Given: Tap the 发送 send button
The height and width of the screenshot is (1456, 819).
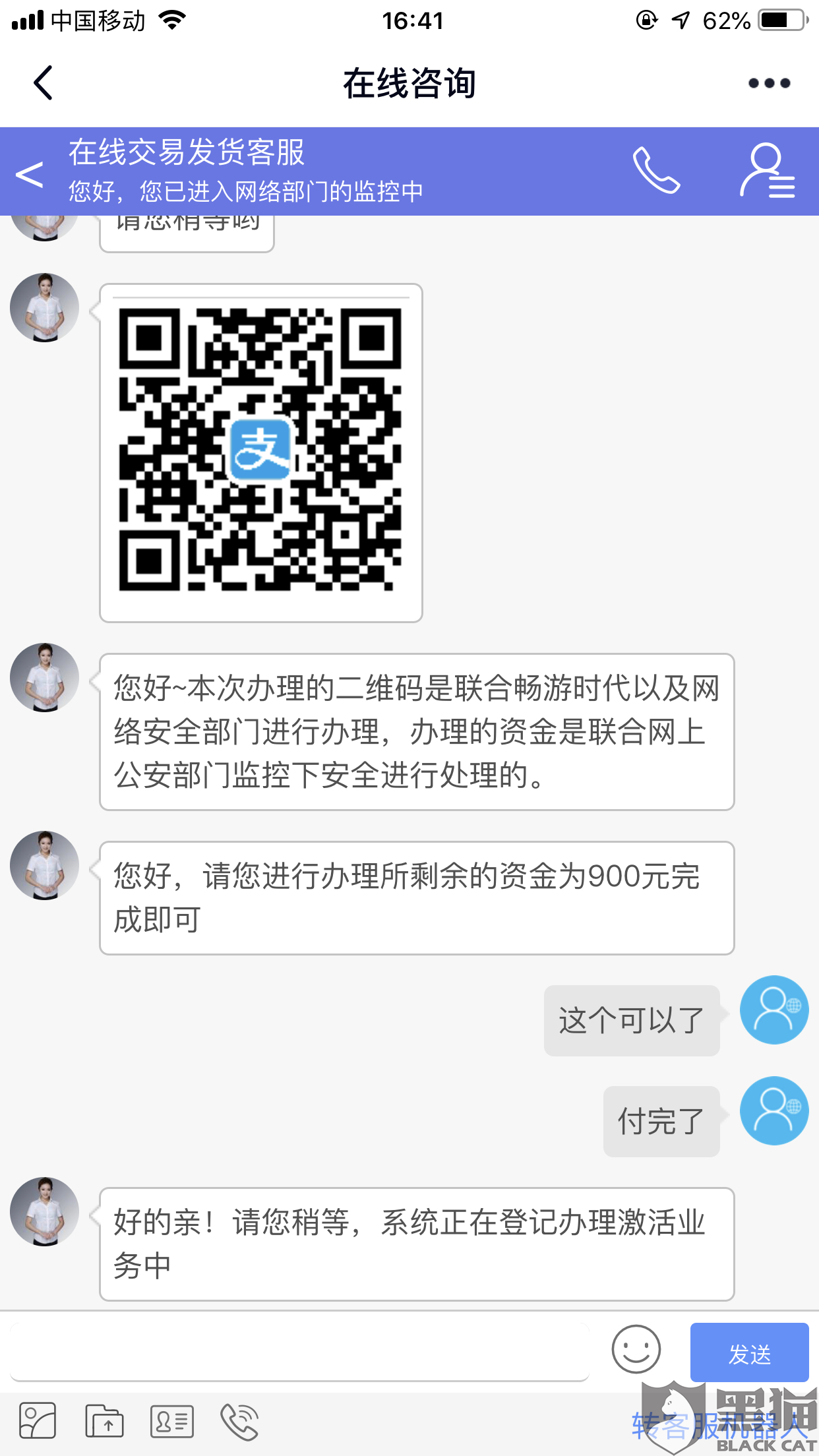Looking at the screenshot, I should pos(749,1352).
